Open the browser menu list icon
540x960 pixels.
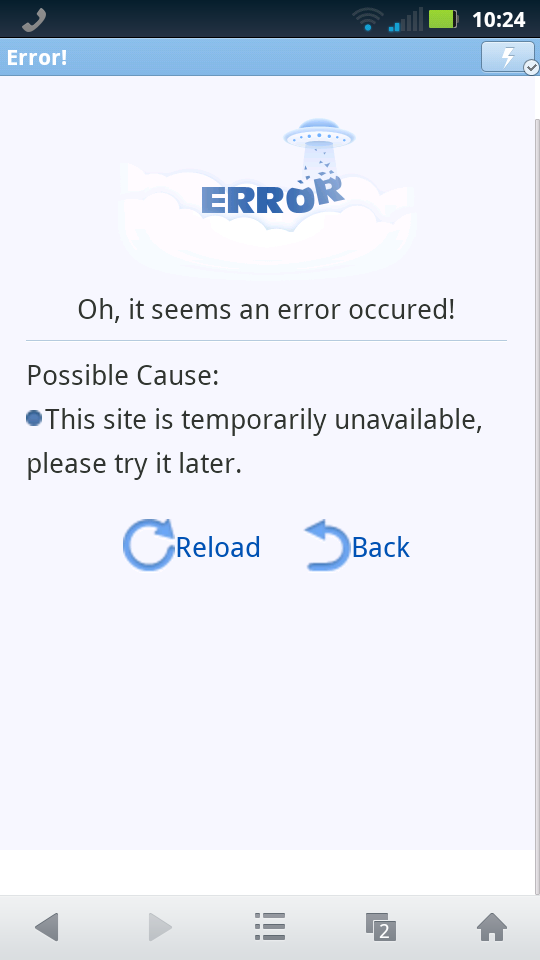point(270,926)
